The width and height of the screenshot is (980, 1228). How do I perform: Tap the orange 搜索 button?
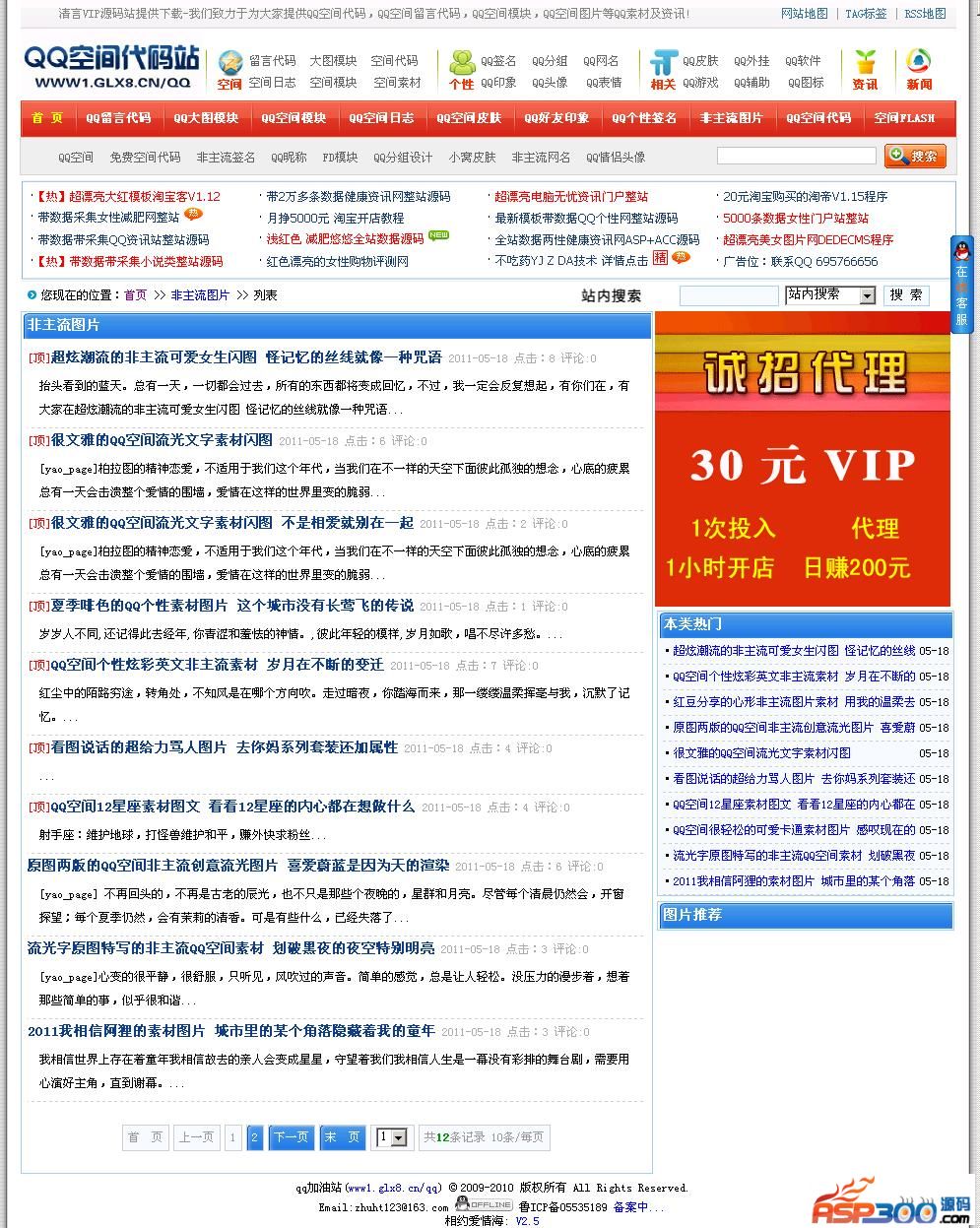pyautogui.click(x=915, y=156)
